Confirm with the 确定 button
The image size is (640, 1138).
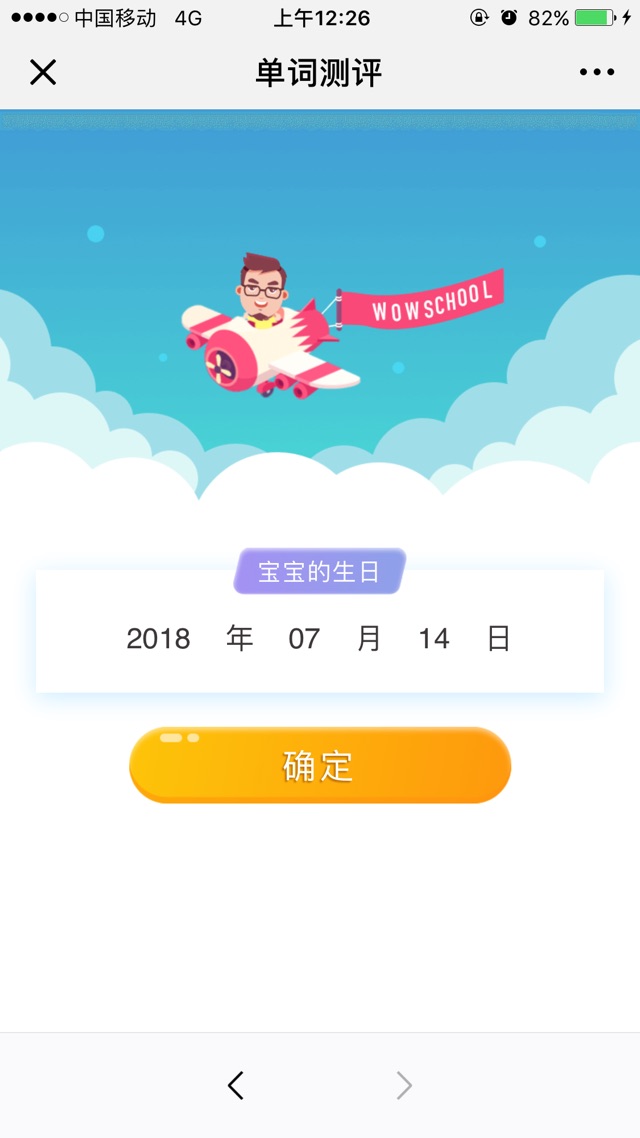pos(320,766)
